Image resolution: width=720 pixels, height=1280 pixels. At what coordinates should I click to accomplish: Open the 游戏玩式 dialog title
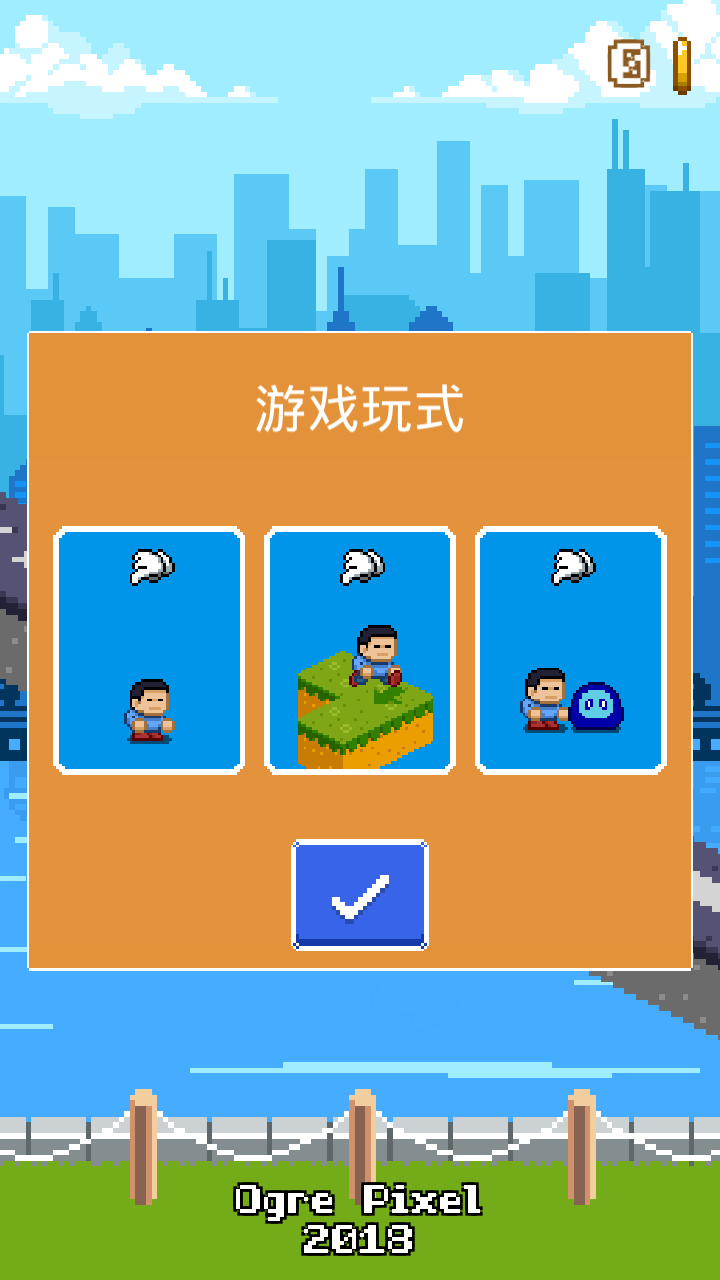[x=360, y=405]
